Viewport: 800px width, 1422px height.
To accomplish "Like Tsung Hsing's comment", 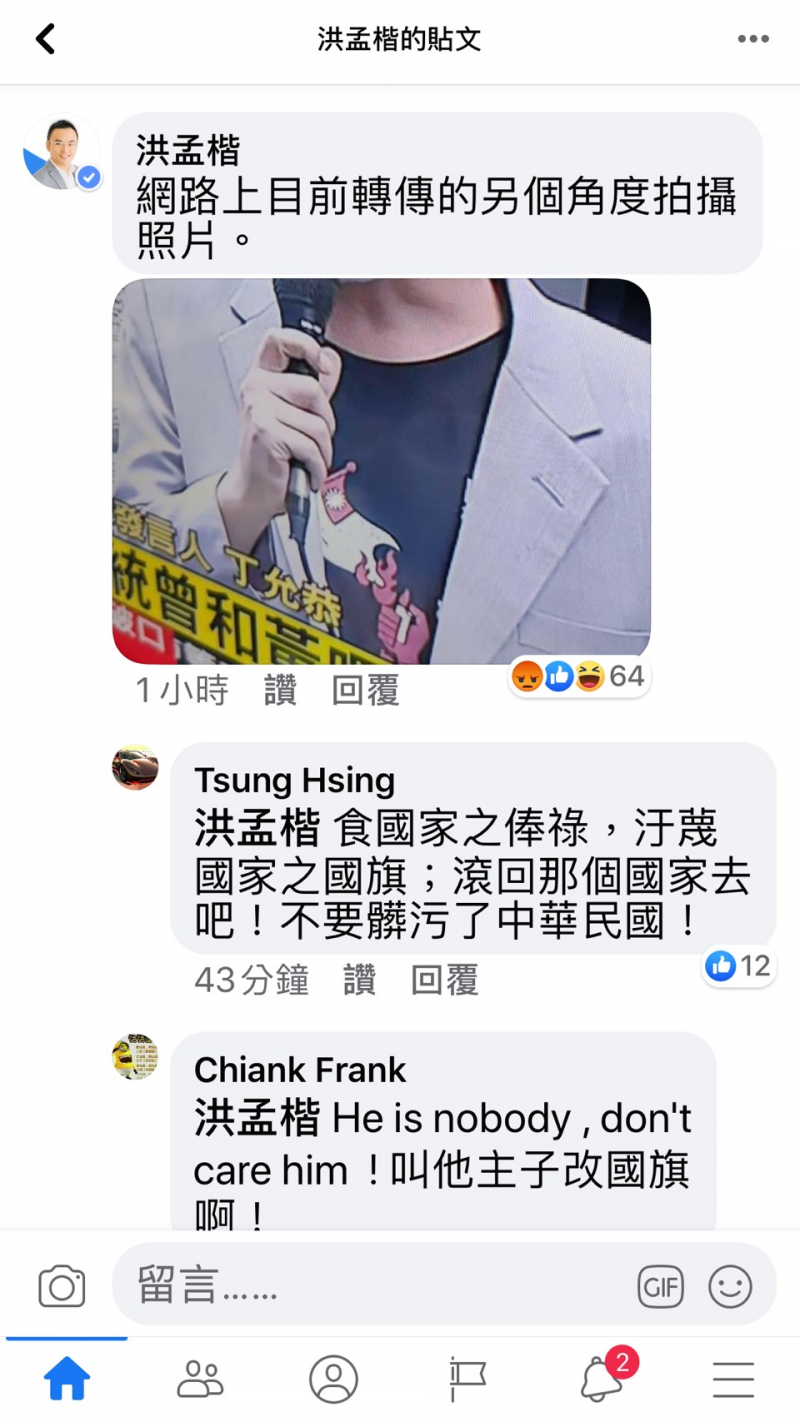I will click(x=360, y=981).
